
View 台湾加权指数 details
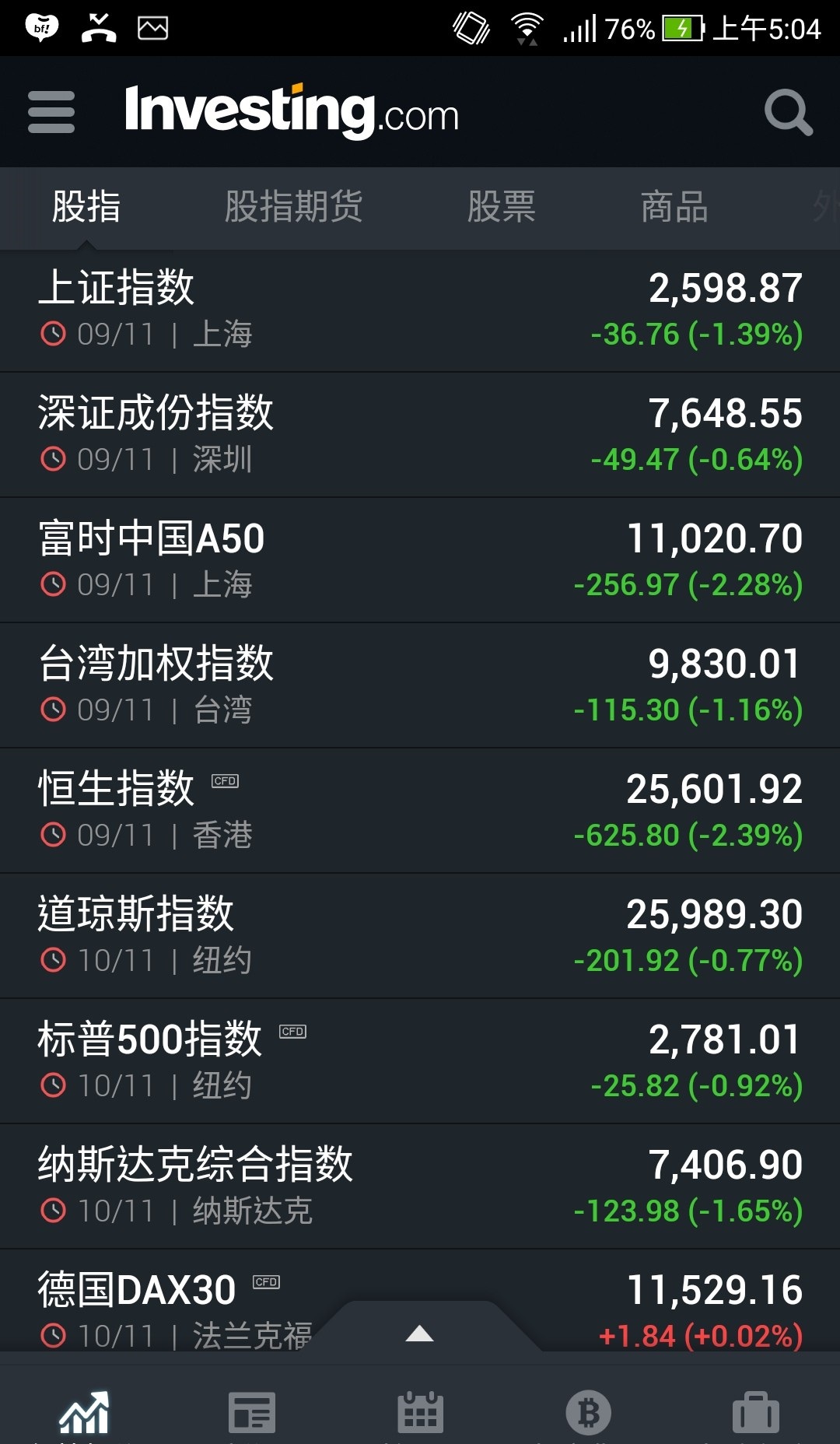[420, 686]
